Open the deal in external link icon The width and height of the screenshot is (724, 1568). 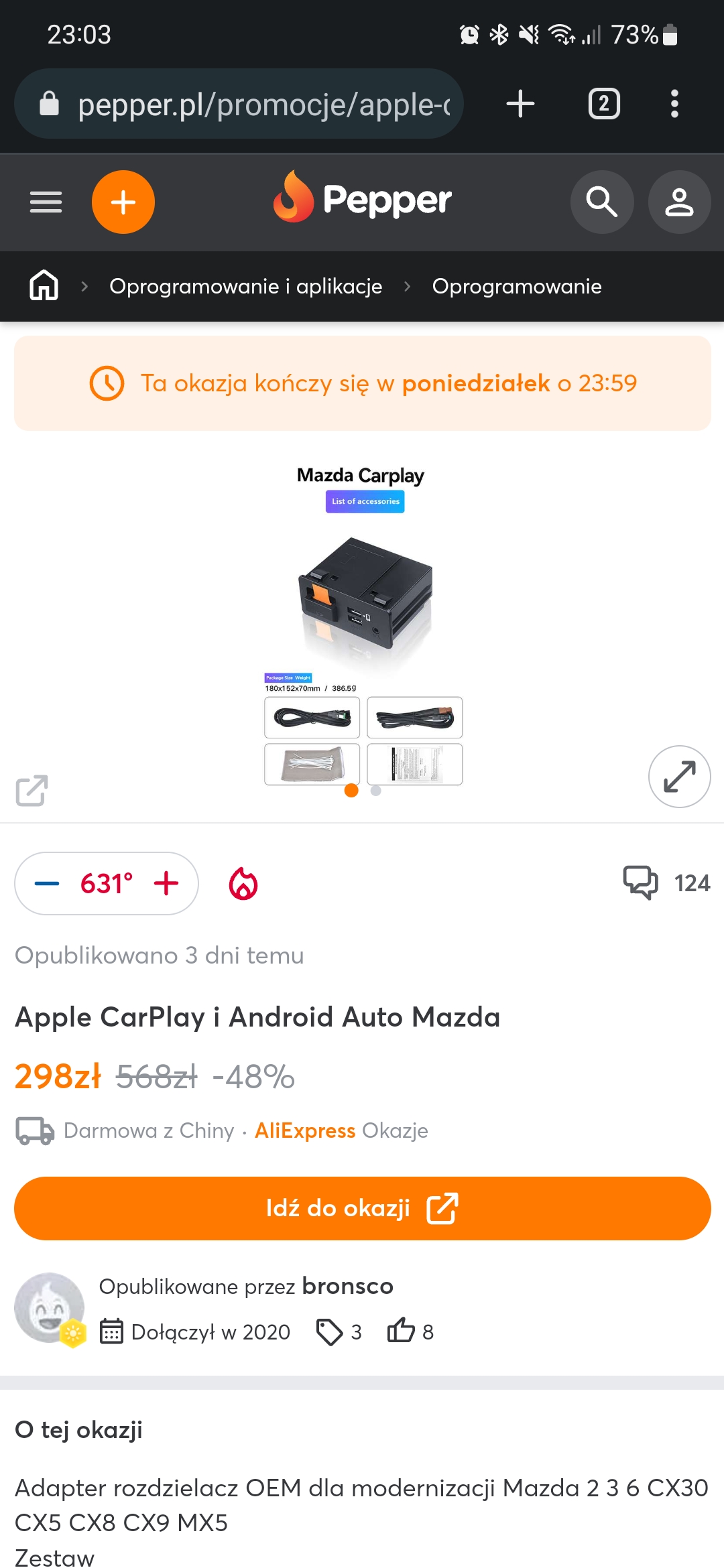(32, 791)
